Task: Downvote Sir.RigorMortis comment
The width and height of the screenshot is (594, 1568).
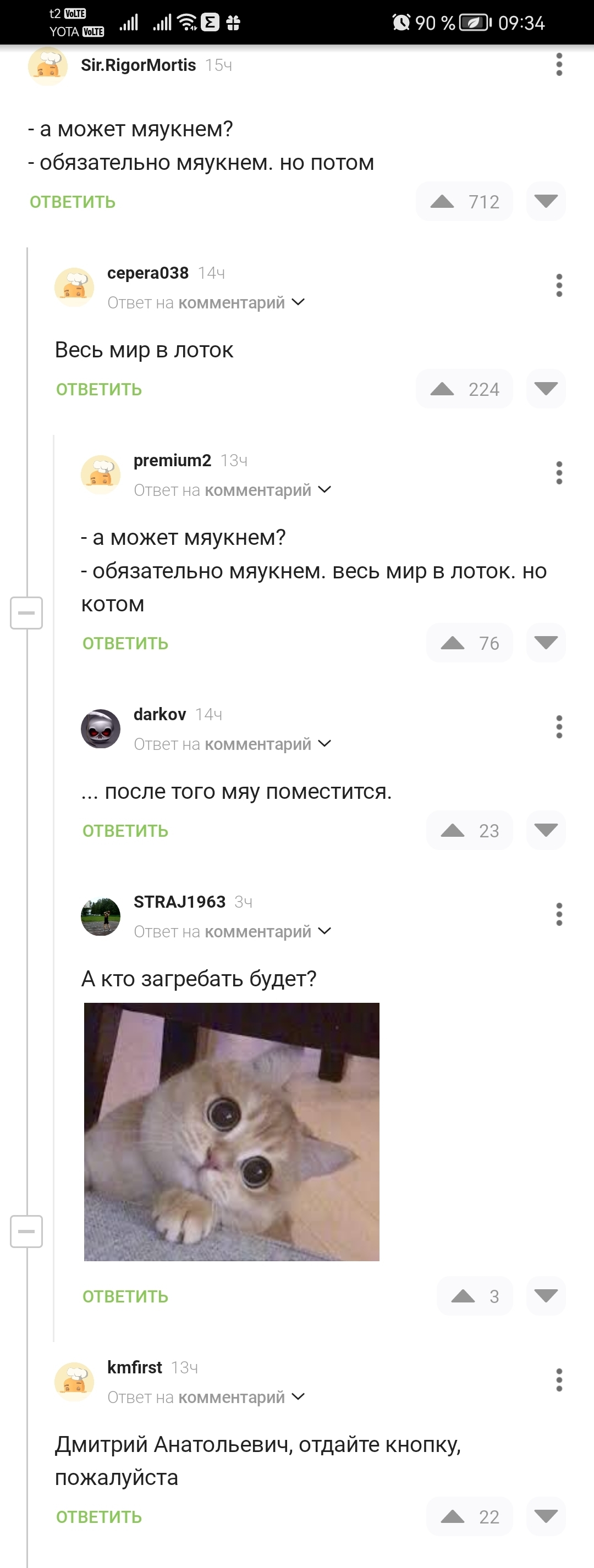Action: tap(545, 201)
